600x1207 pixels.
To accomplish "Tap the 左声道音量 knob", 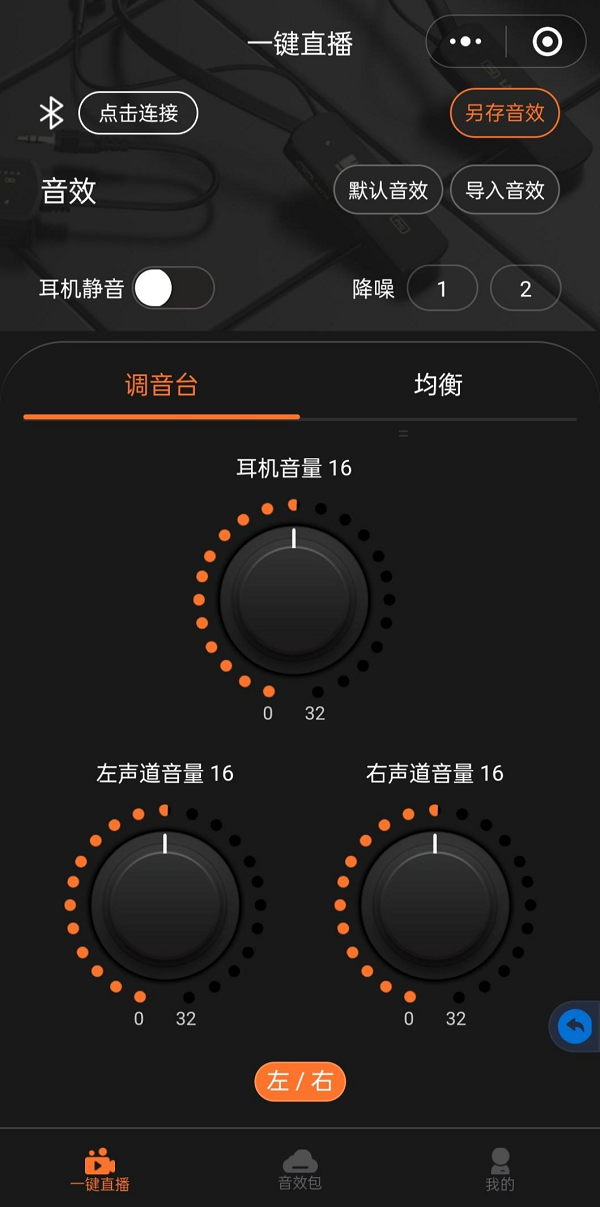I will [x=165, y=905].
